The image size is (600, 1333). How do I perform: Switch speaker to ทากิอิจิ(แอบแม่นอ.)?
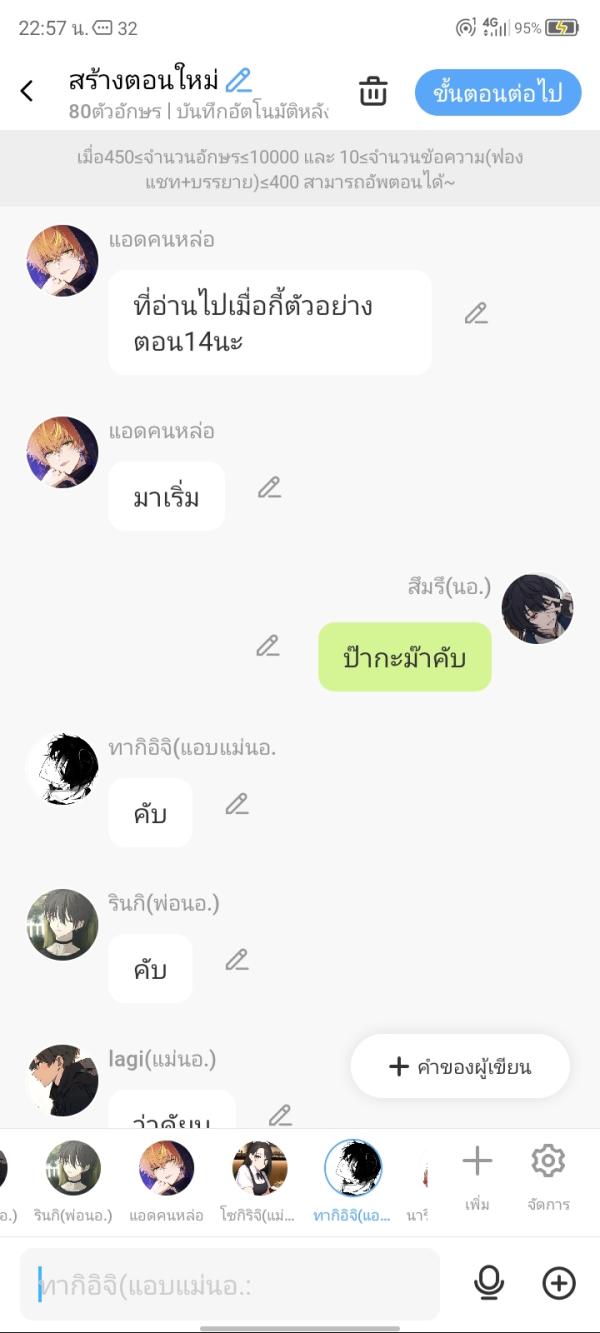[352, 1180]
